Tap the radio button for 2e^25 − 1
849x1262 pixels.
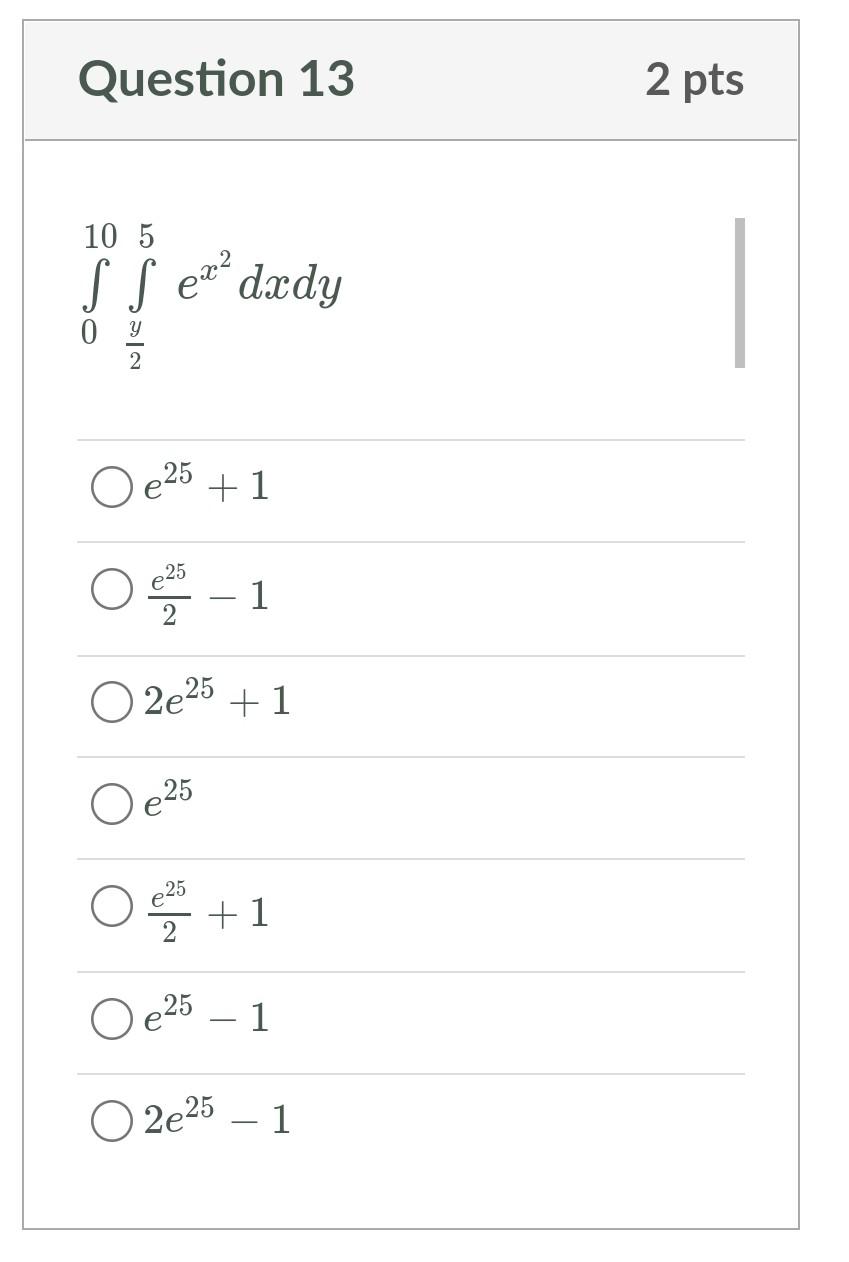click(x=112, y=1120)
